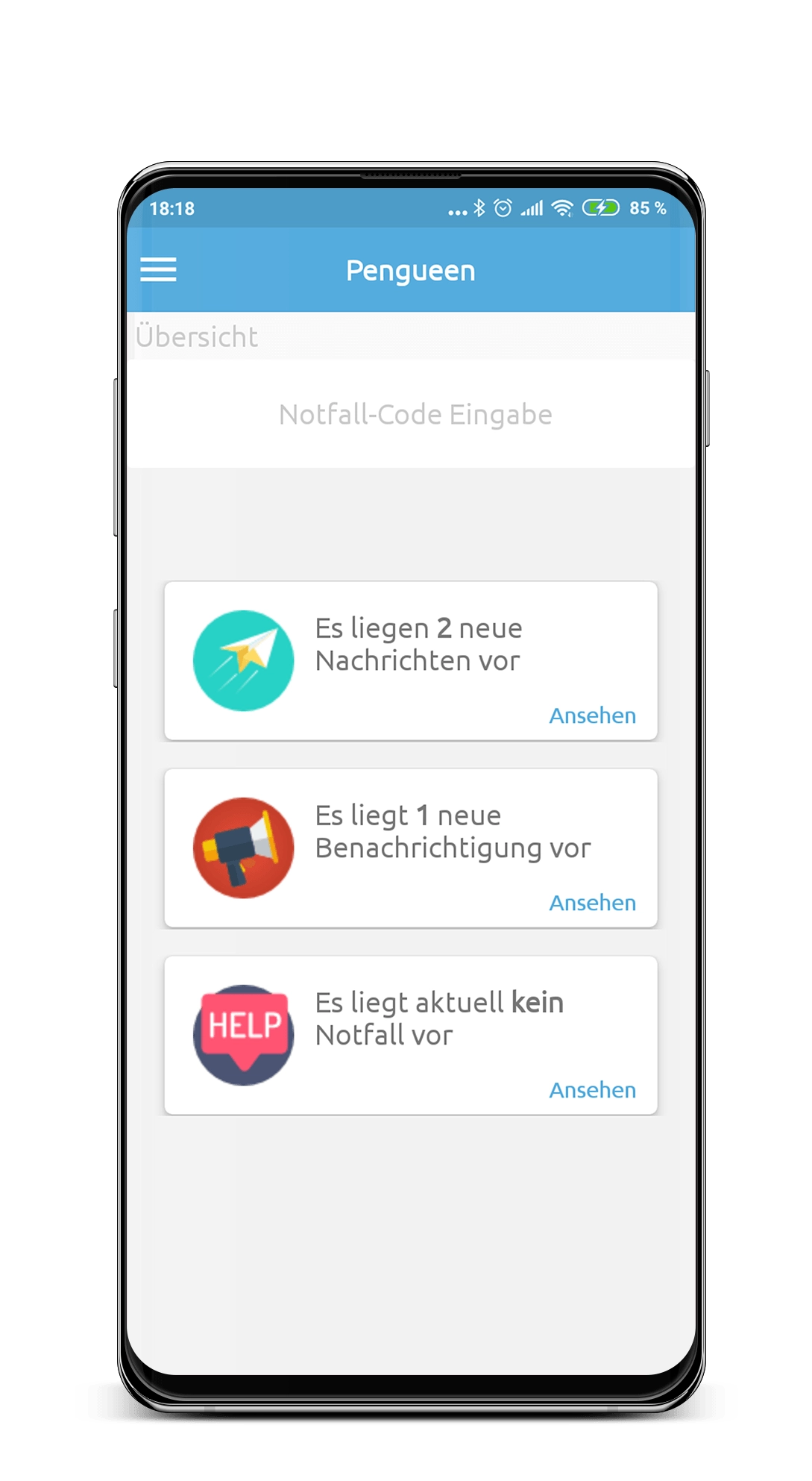812x1481 pixels.
Task: Tap the battery charging indicator
Action: 601,210
